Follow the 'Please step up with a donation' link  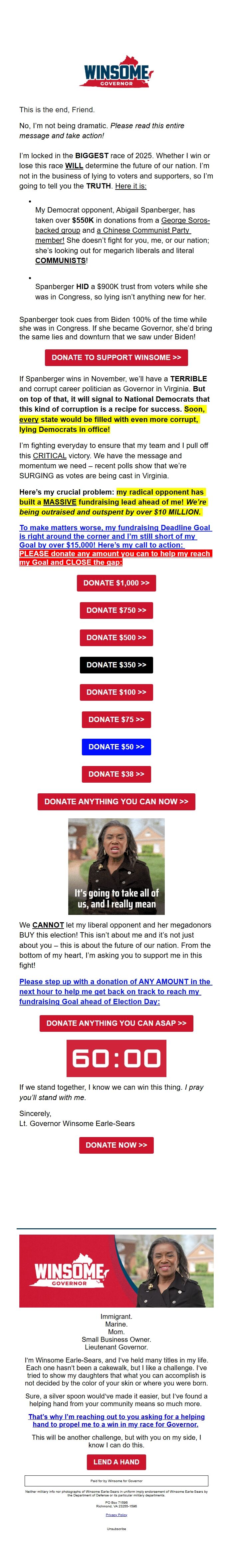click(x=116, y=991)
